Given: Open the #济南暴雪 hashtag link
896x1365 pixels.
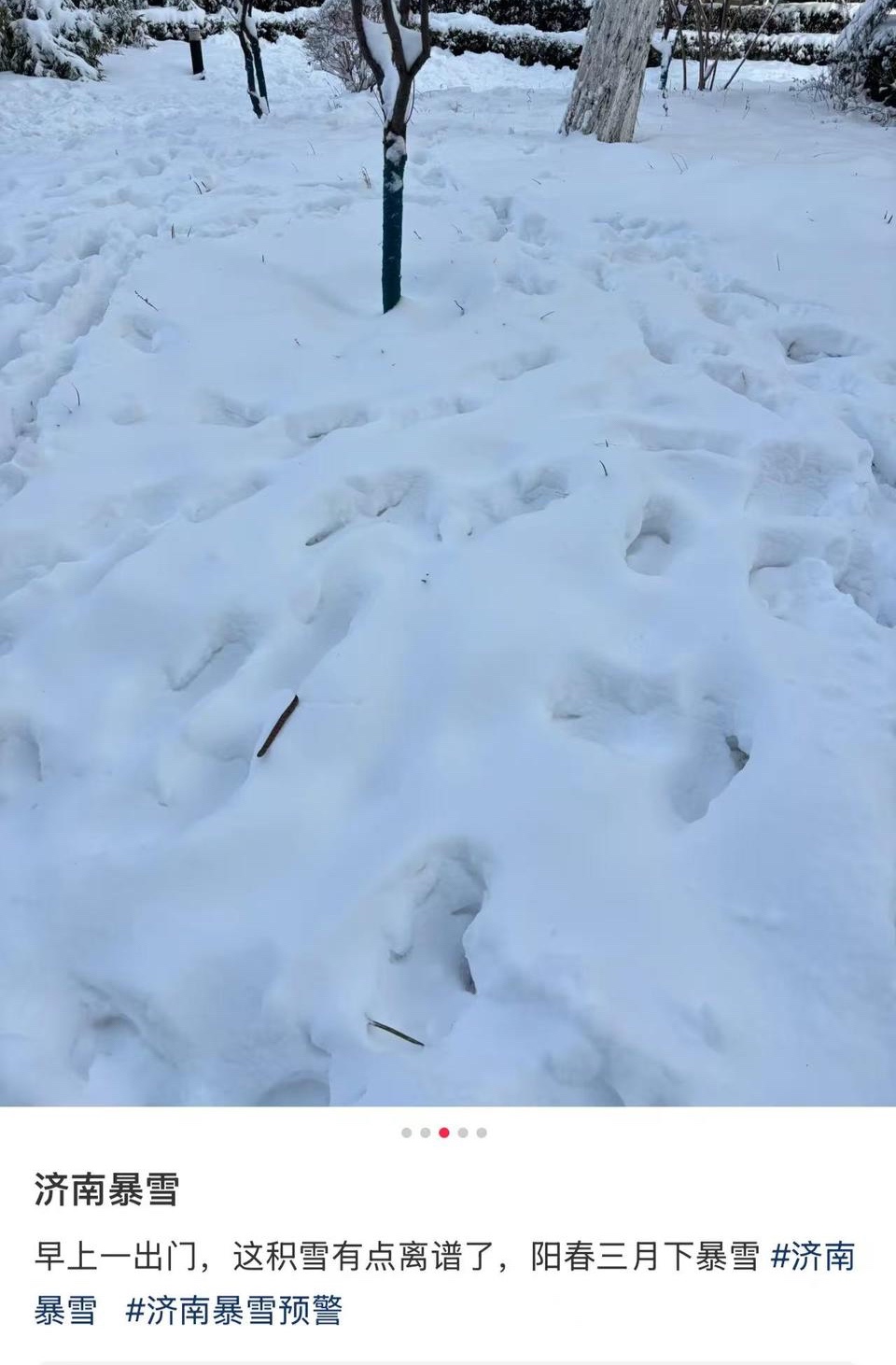Looking at the screenshot, I should pos(812,1257).
